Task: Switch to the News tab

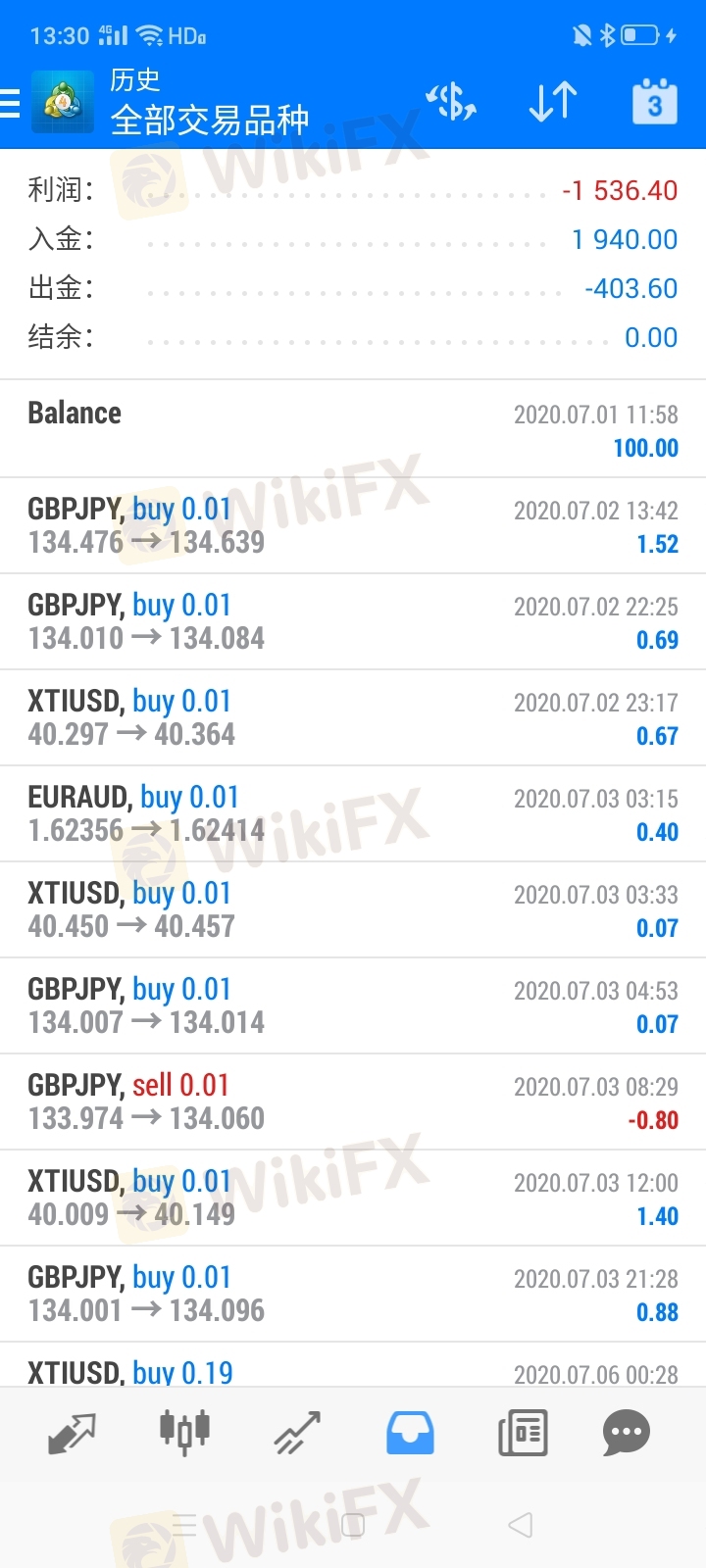Action: 523,1433
